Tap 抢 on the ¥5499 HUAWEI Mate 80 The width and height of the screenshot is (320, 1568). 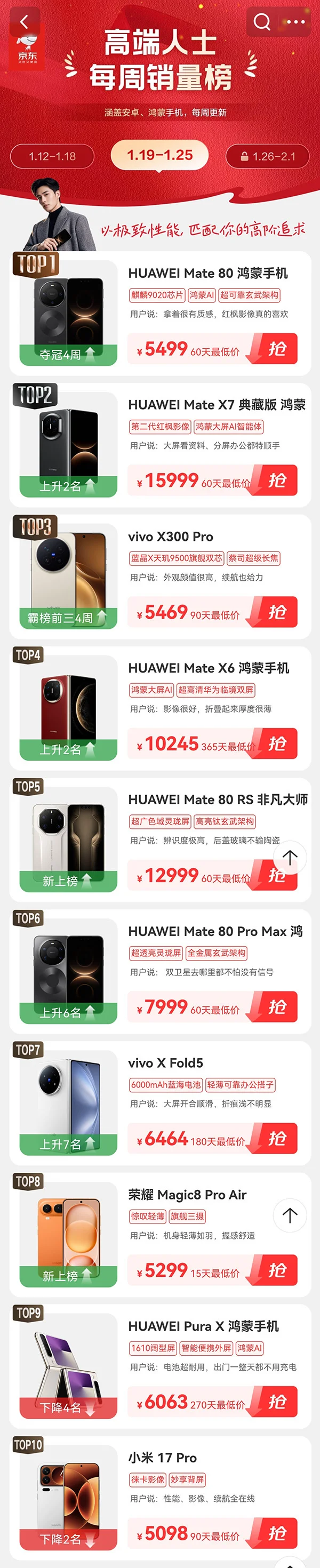277,349
